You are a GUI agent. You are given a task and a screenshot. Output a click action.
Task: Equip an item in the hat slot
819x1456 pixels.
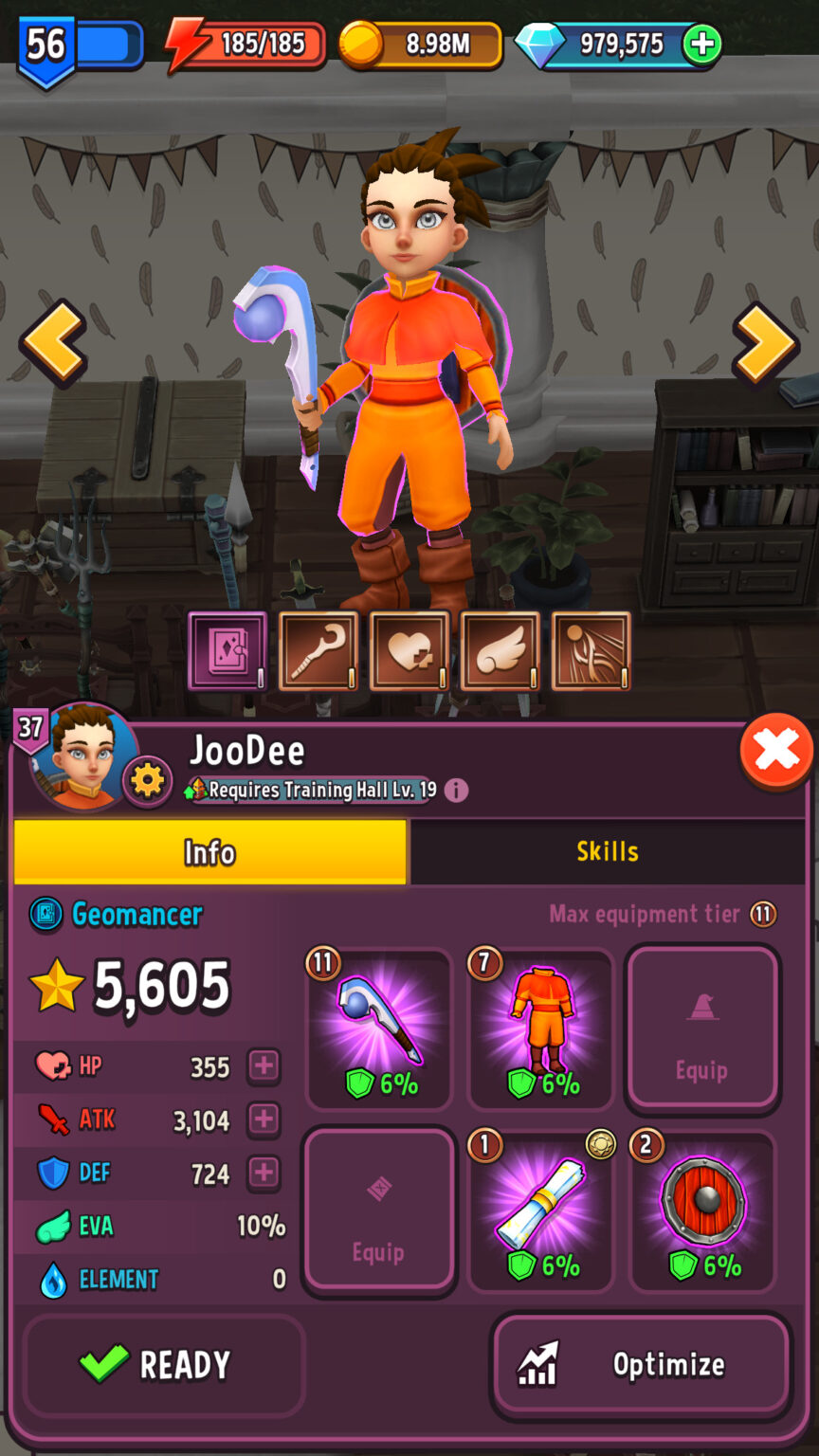point(702,1028)
